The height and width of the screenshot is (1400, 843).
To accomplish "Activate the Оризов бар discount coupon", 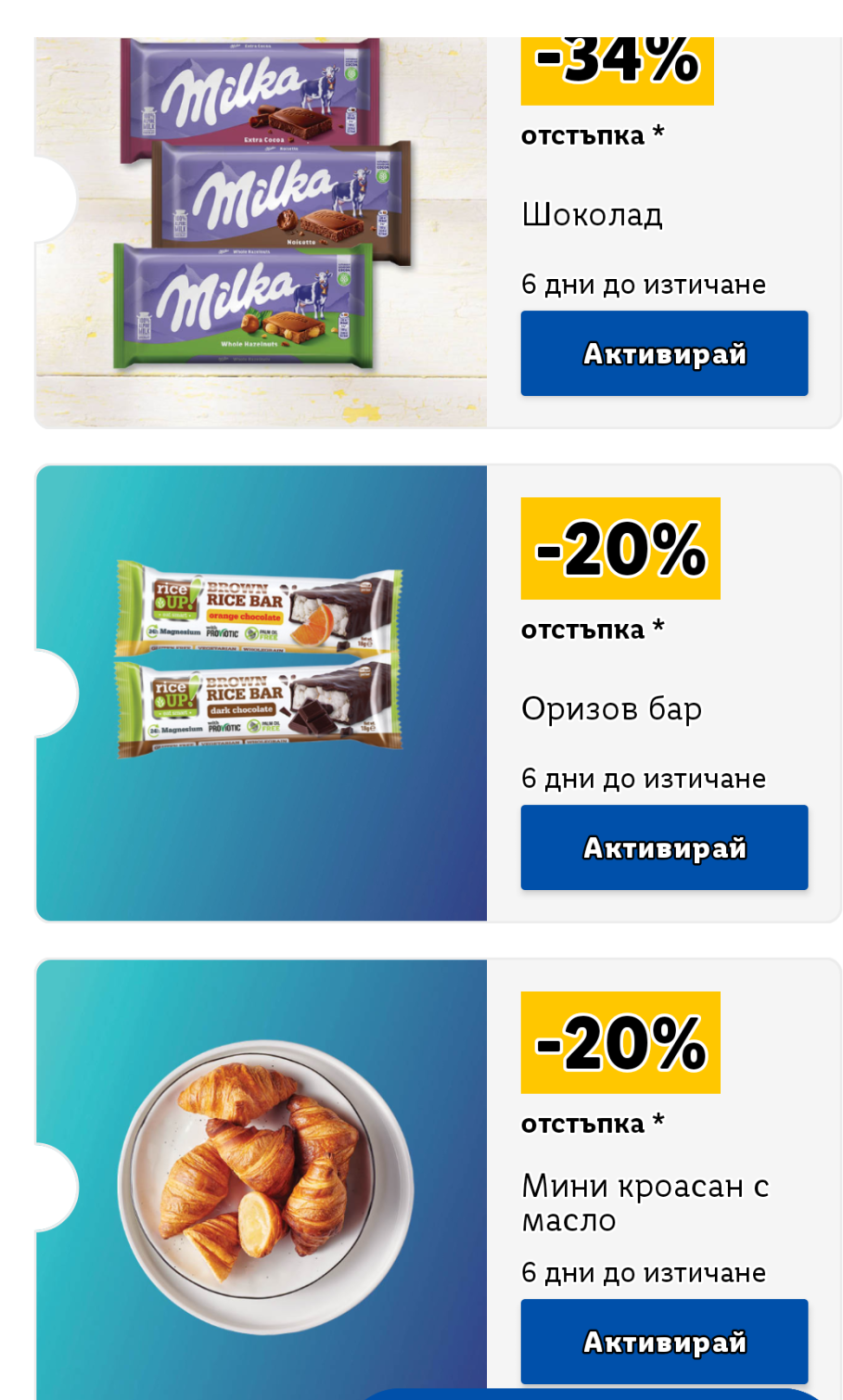I will tap(664, 847).
